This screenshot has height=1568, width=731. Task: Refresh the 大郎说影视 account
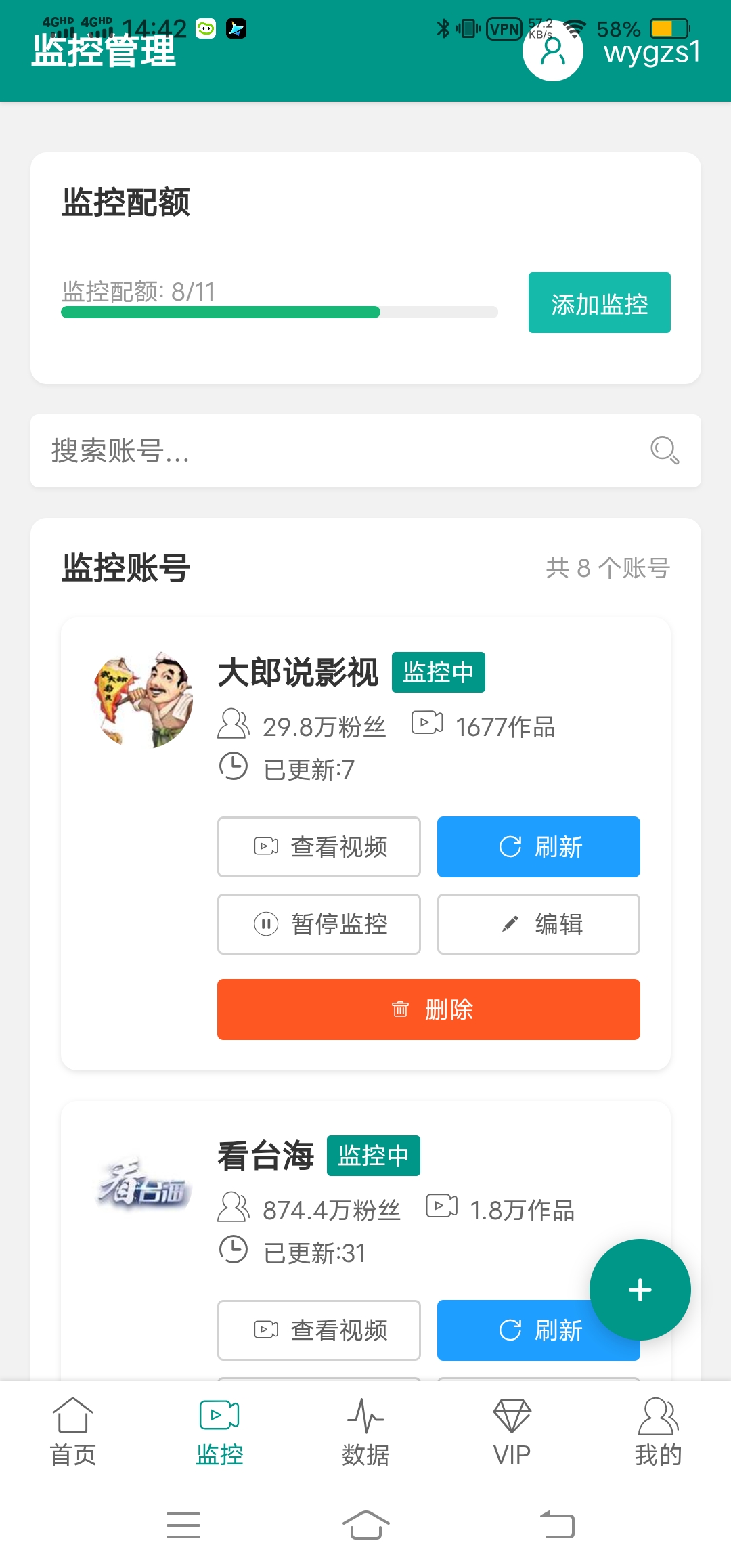pos(538,847)
